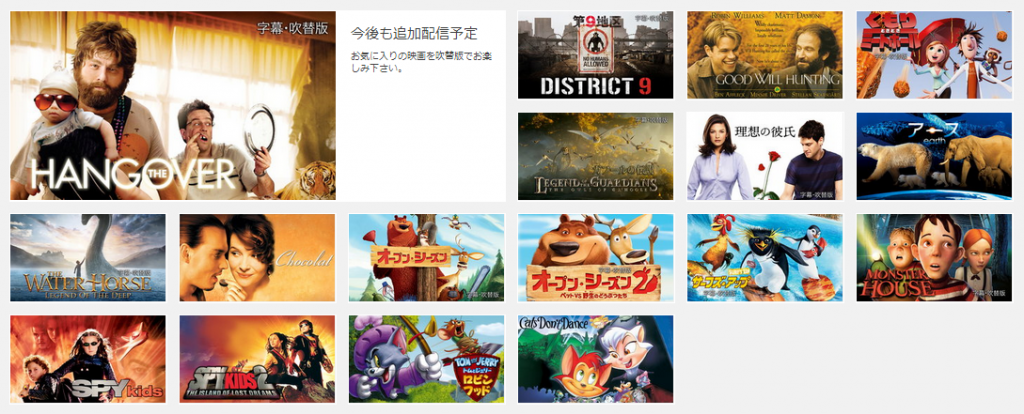Open the first Spy Kids tile
The image size is (1024, 414).
click(87, 358)
